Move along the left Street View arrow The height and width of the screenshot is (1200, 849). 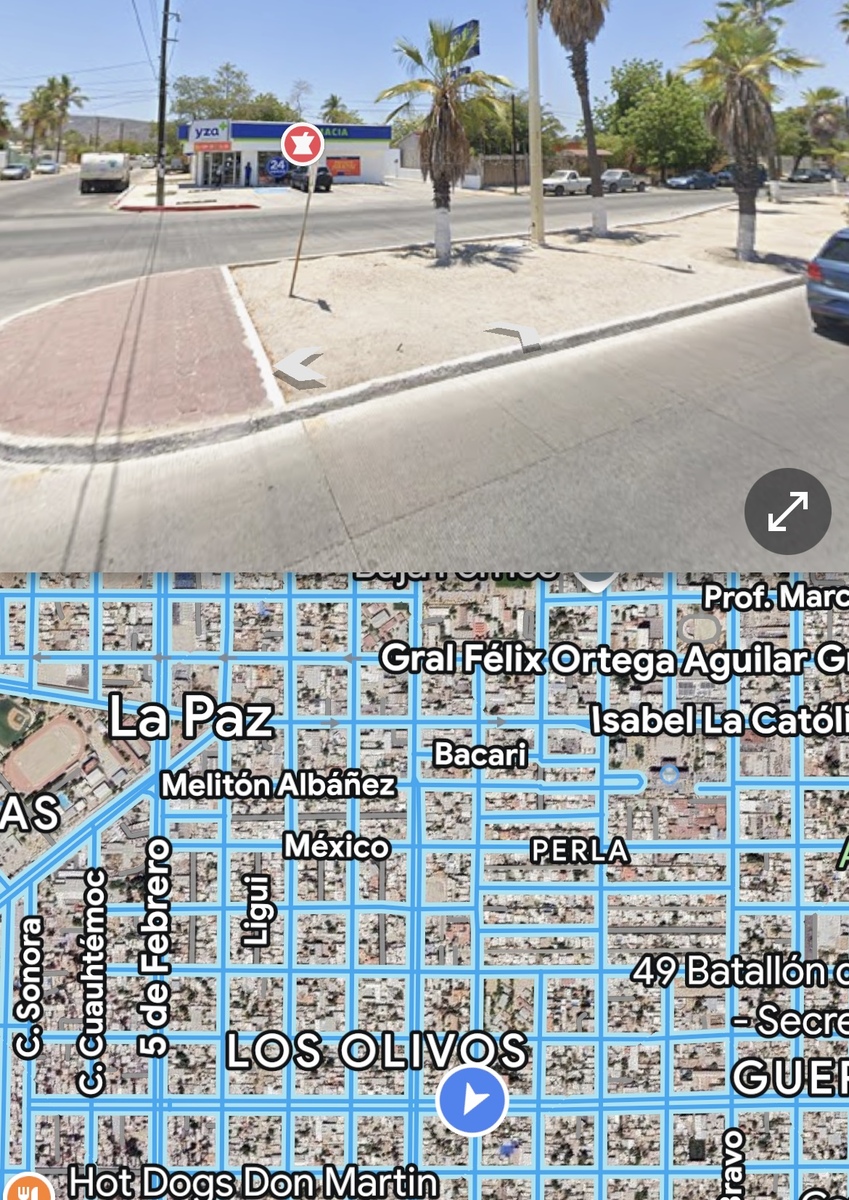pos(300,368)
